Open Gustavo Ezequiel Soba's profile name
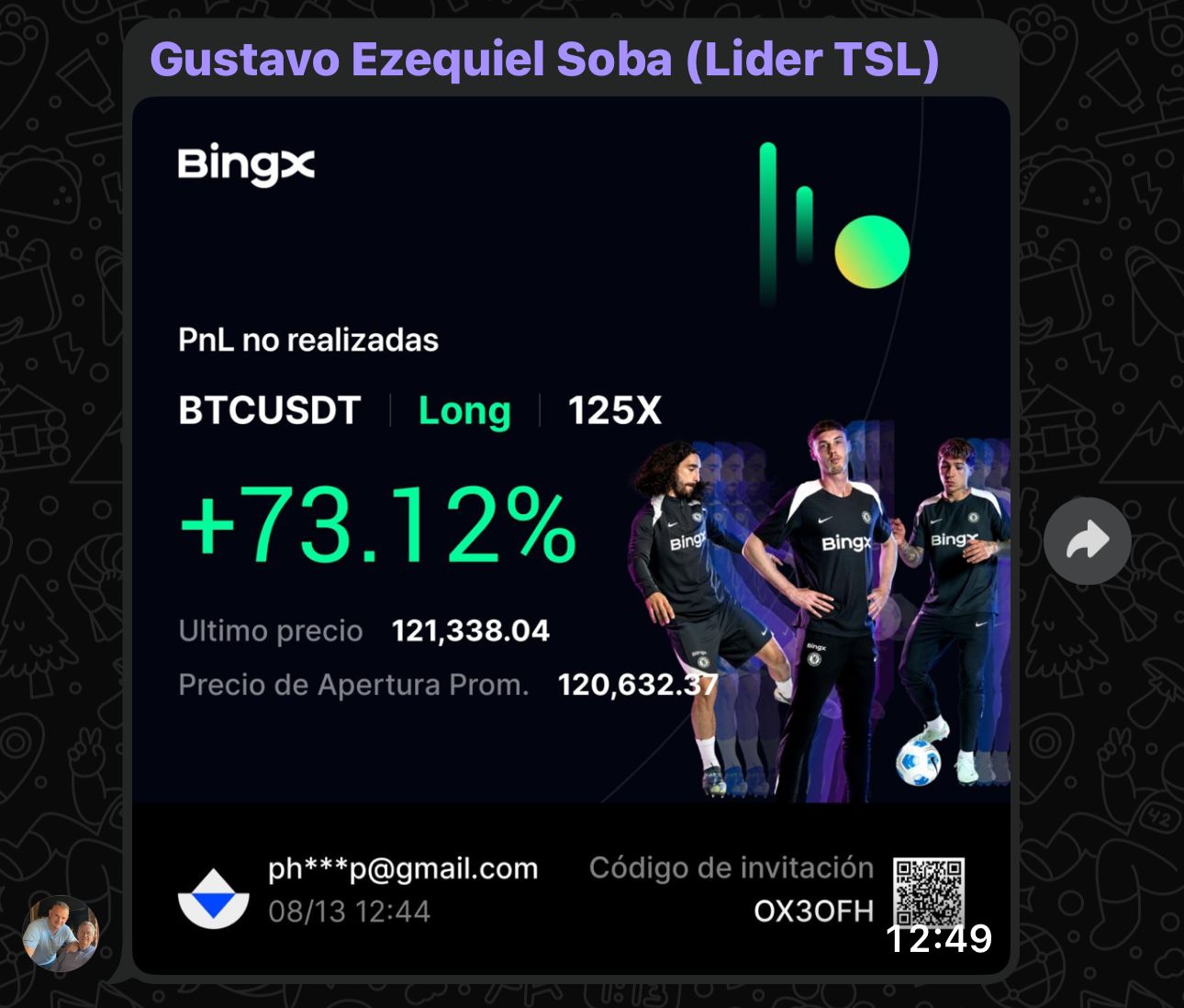 tap(544, 60)
